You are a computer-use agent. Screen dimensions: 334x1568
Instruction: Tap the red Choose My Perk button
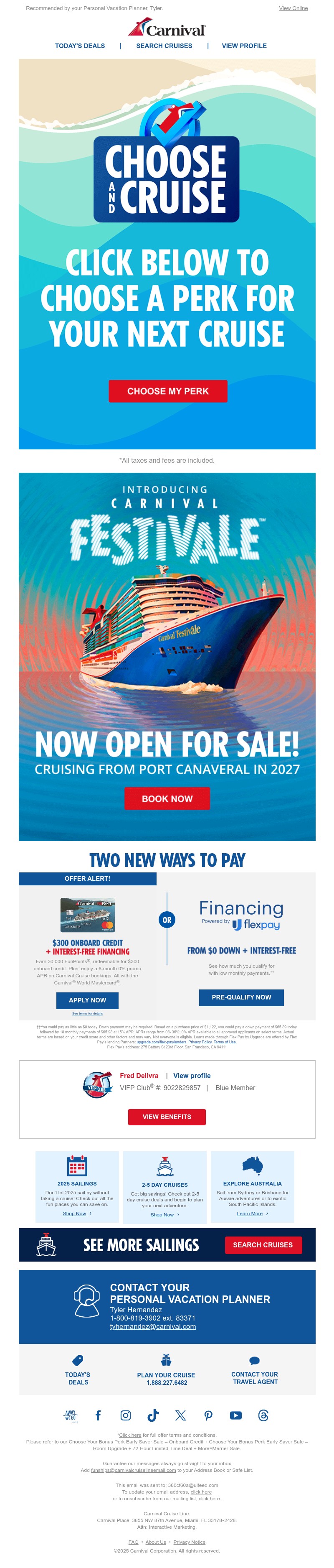(x=167, y=391)
